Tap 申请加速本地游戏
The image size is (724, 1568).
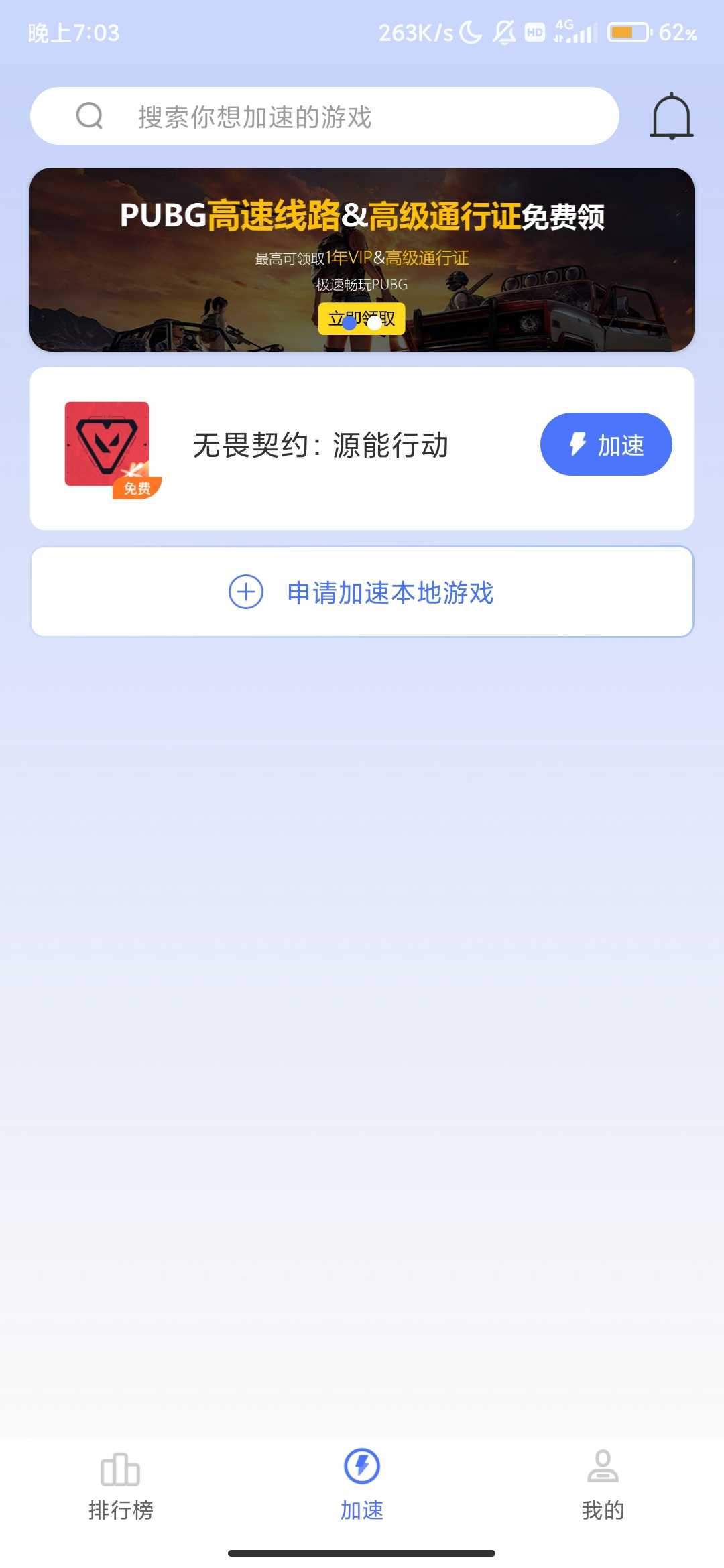(x=362, y=592)
